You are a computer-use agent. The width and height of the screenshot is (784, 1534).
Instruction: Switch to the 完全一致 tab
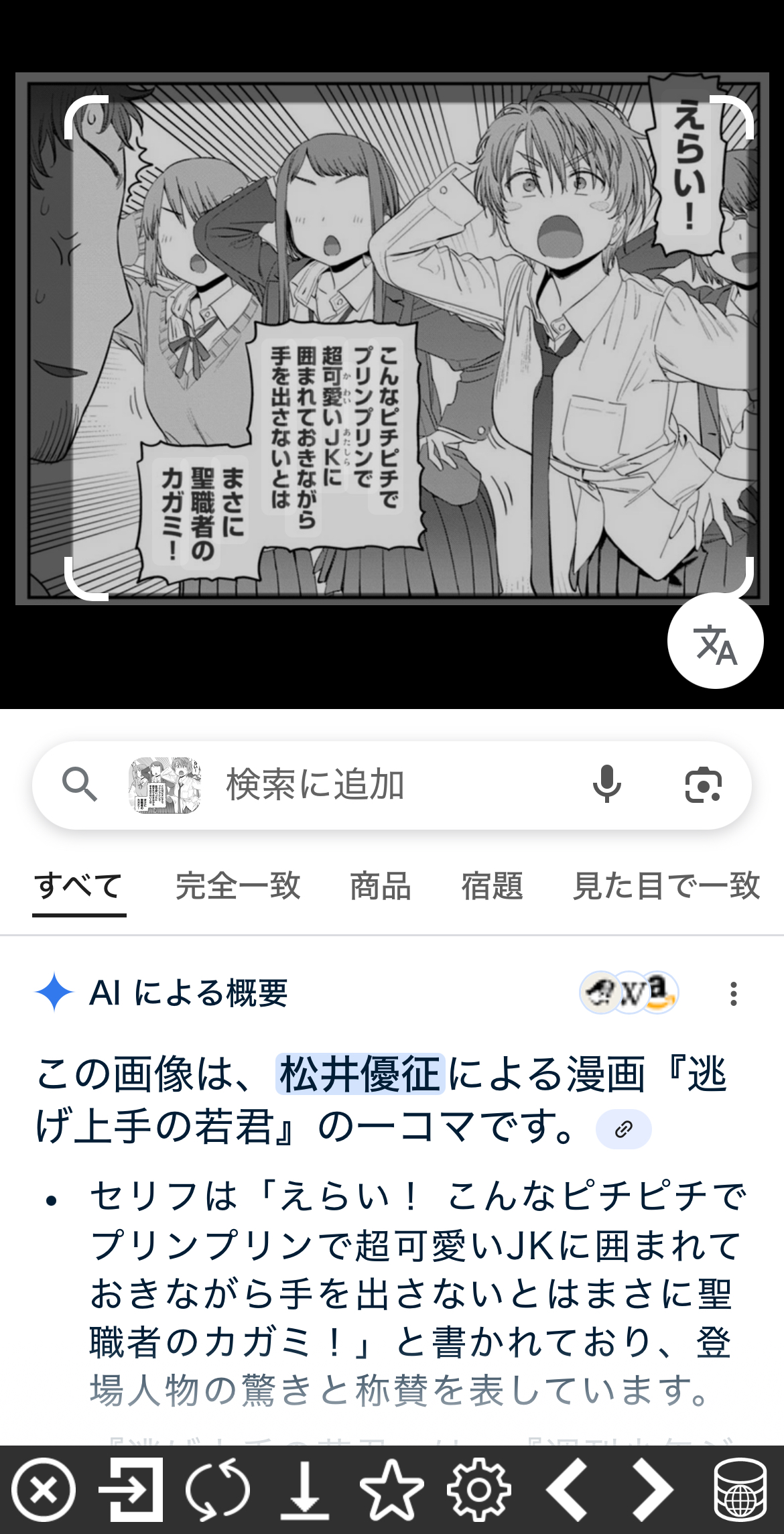(238, 885)
